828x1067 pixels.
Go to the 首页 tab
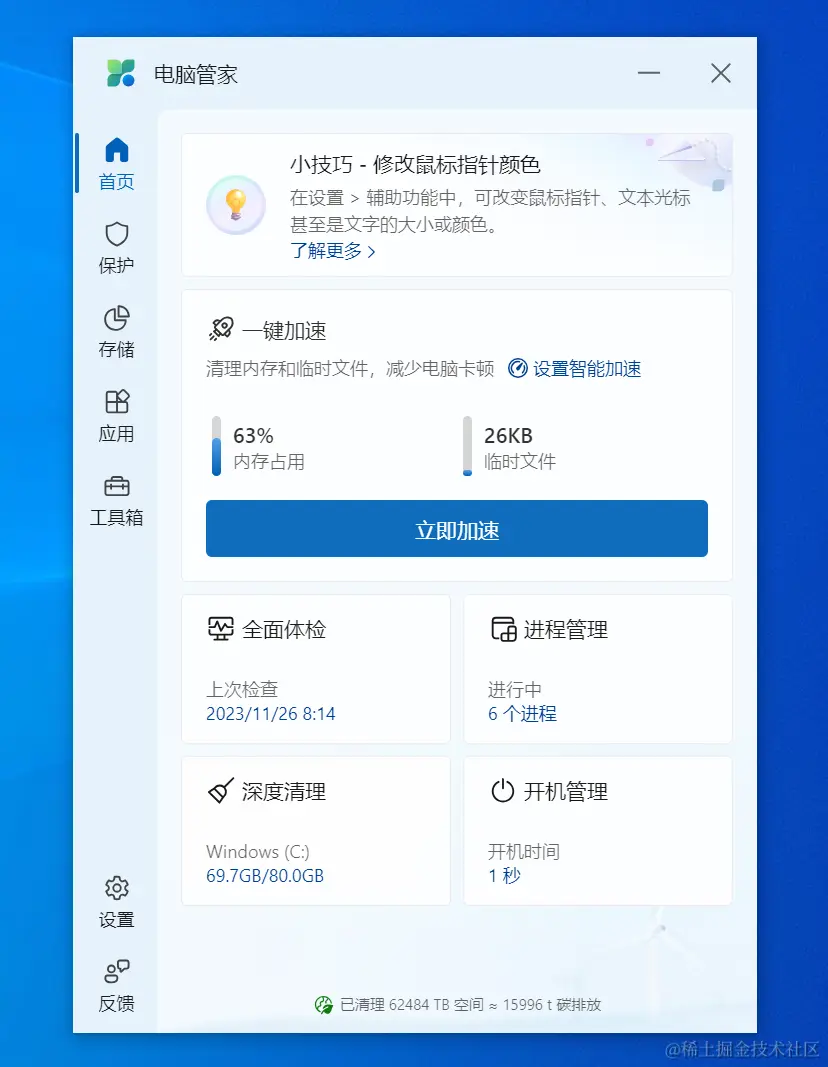pos(117,163)
